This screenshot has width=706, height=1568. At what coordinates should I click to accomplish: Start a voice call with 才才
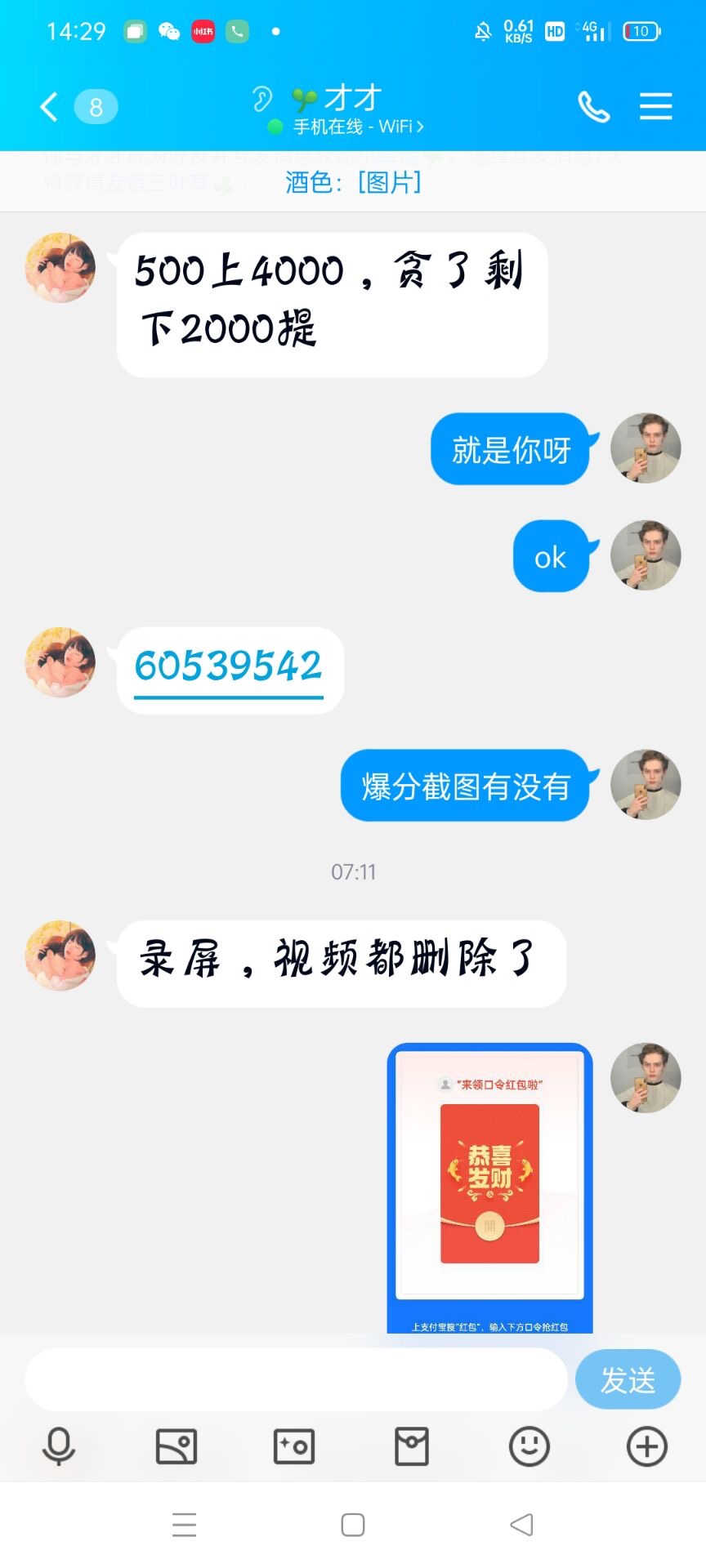pyautogui.click(x=593, y=107)
